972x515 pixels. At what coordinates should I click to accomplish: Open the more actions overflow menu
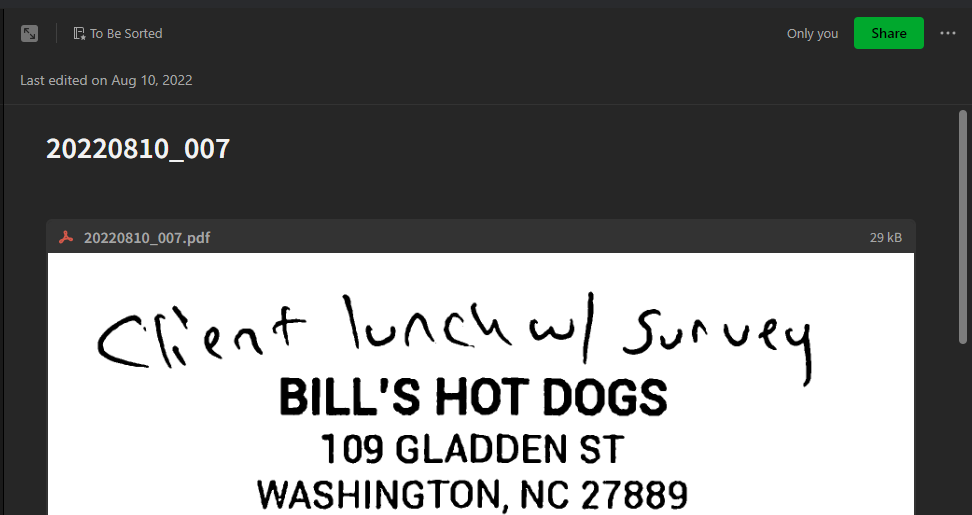[948, 33]
